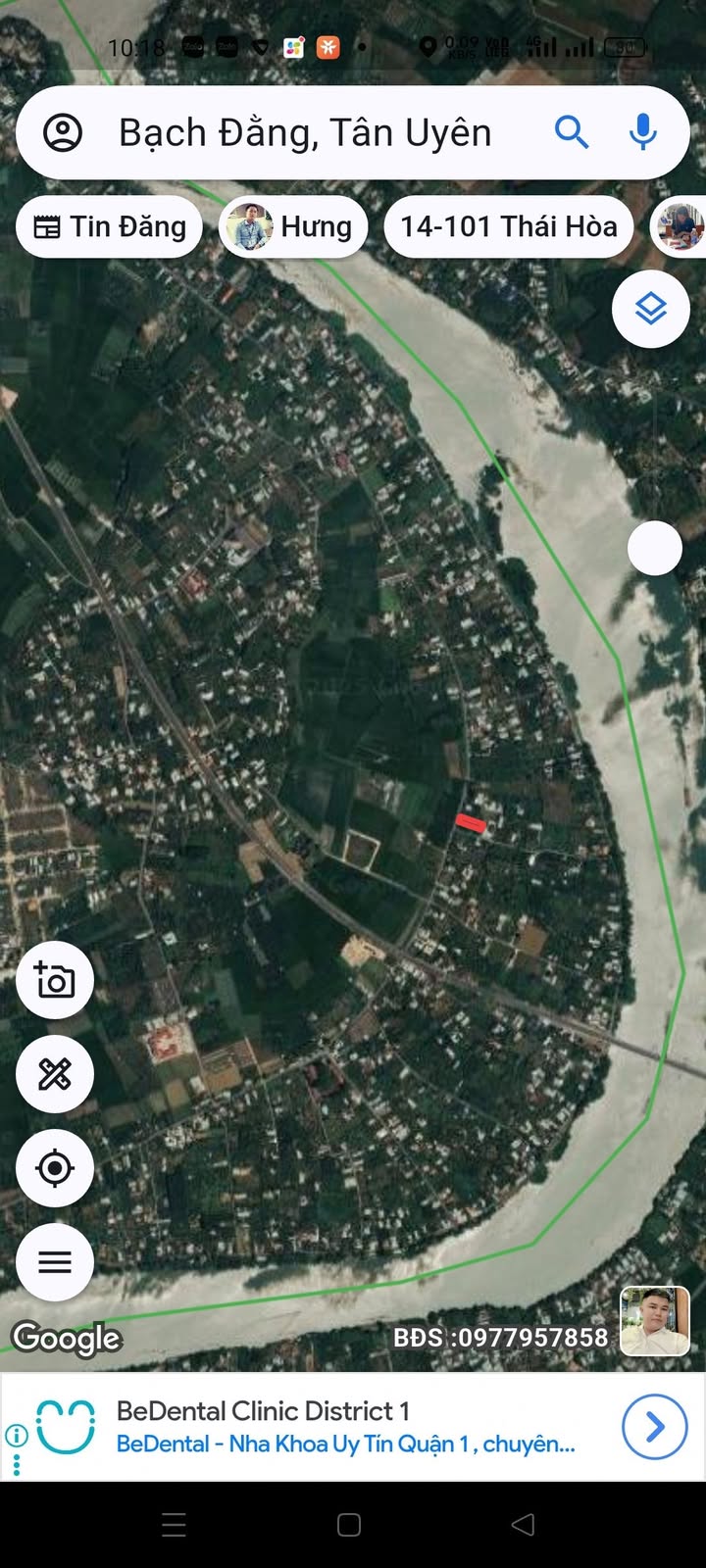Capture map with the camera button

click(55, 980)
